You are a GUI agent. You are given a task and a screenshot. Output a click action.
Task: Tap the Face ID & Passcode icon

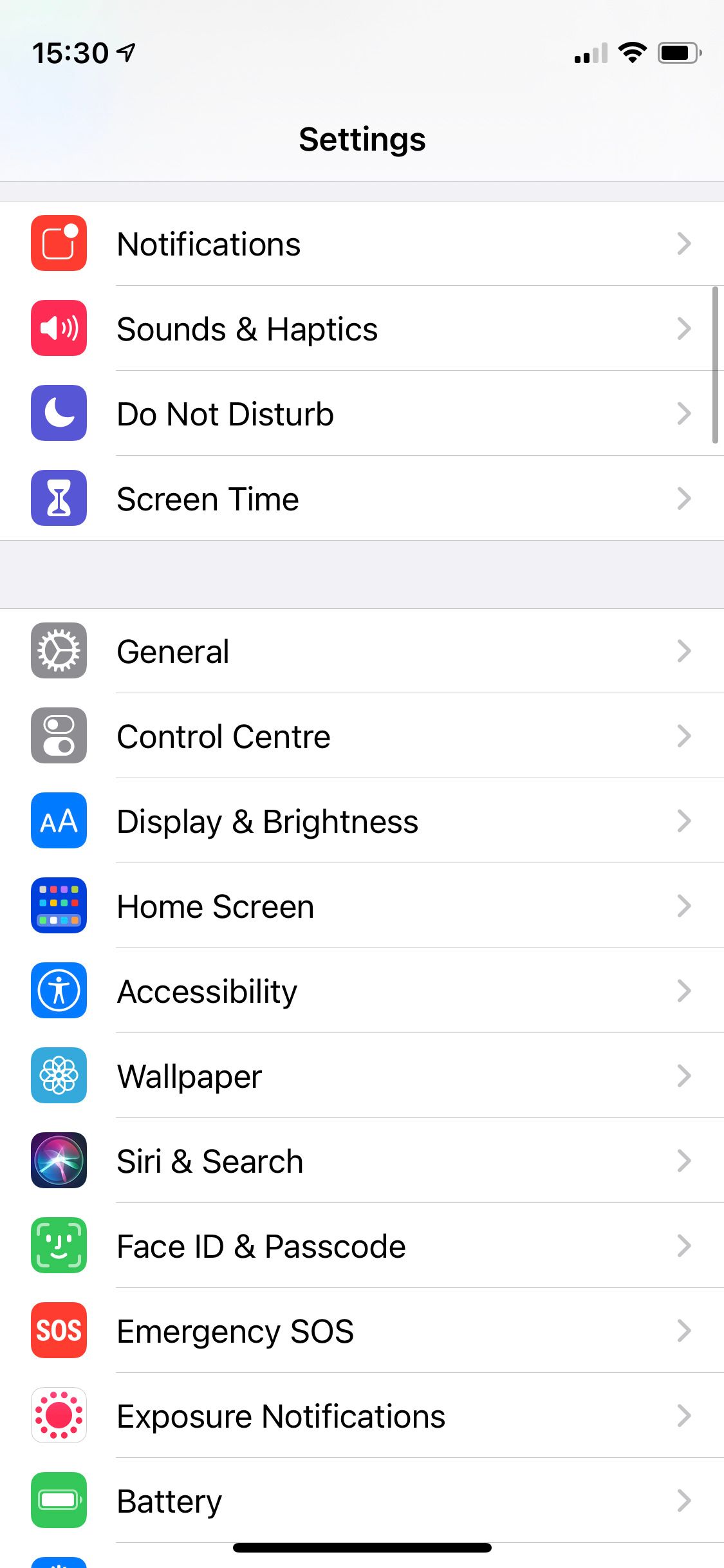[59, 1246]
